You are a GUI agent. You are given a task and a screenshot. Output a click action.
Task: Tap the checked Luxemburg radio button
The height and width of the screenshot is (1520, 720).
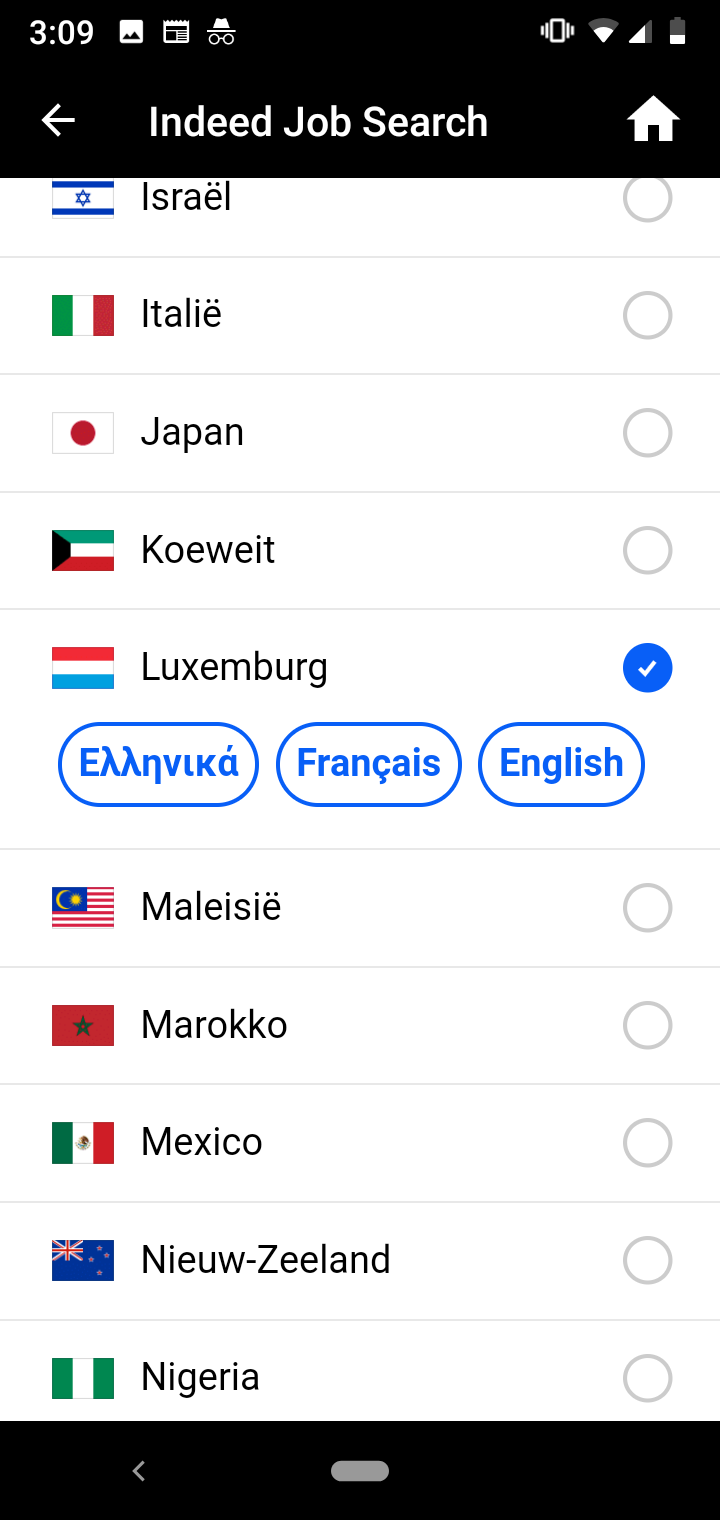(647, 668)
